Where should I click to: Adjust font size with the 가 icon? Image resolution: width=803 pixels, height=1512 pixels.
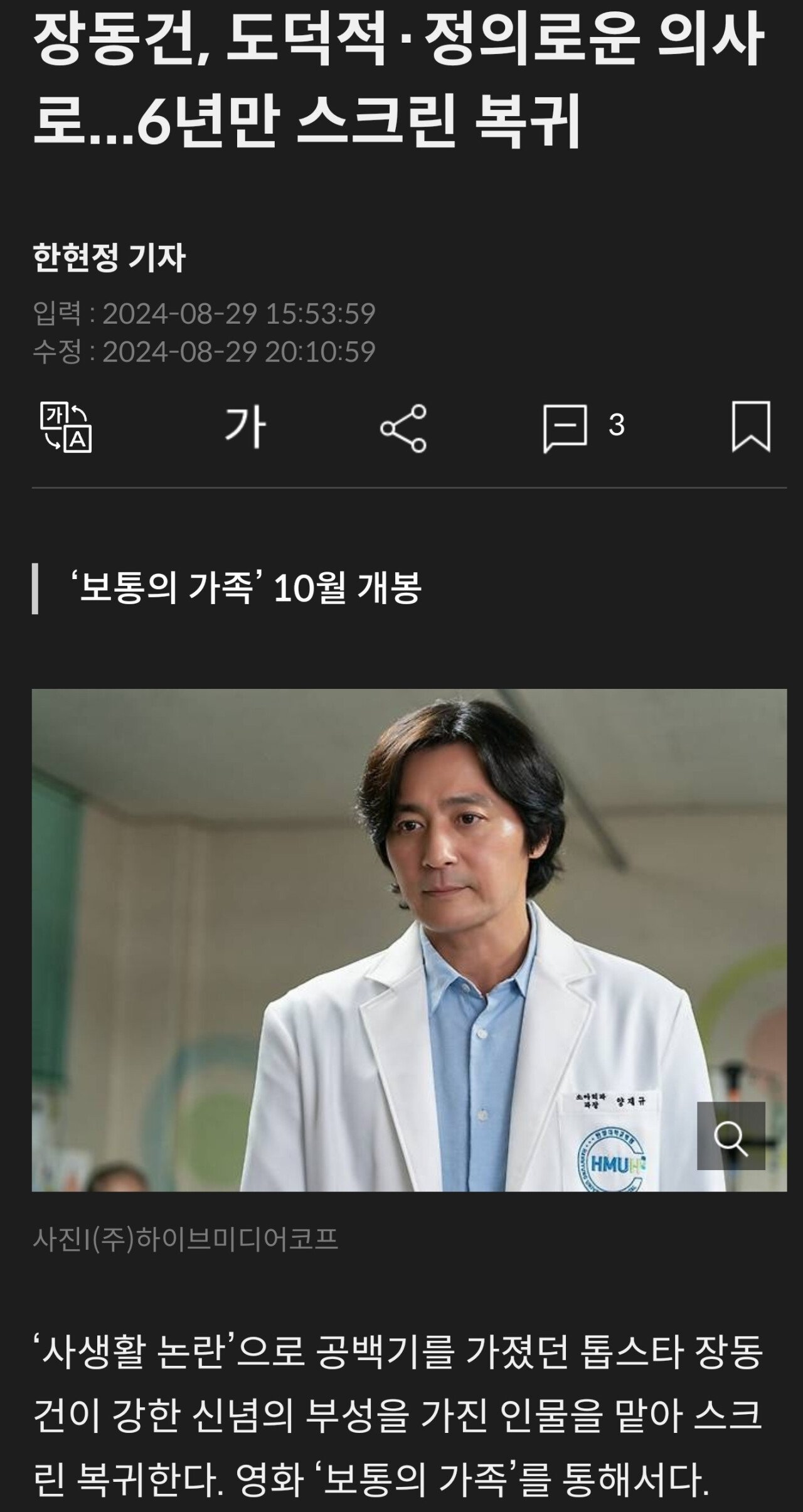[x=245, y=427]
